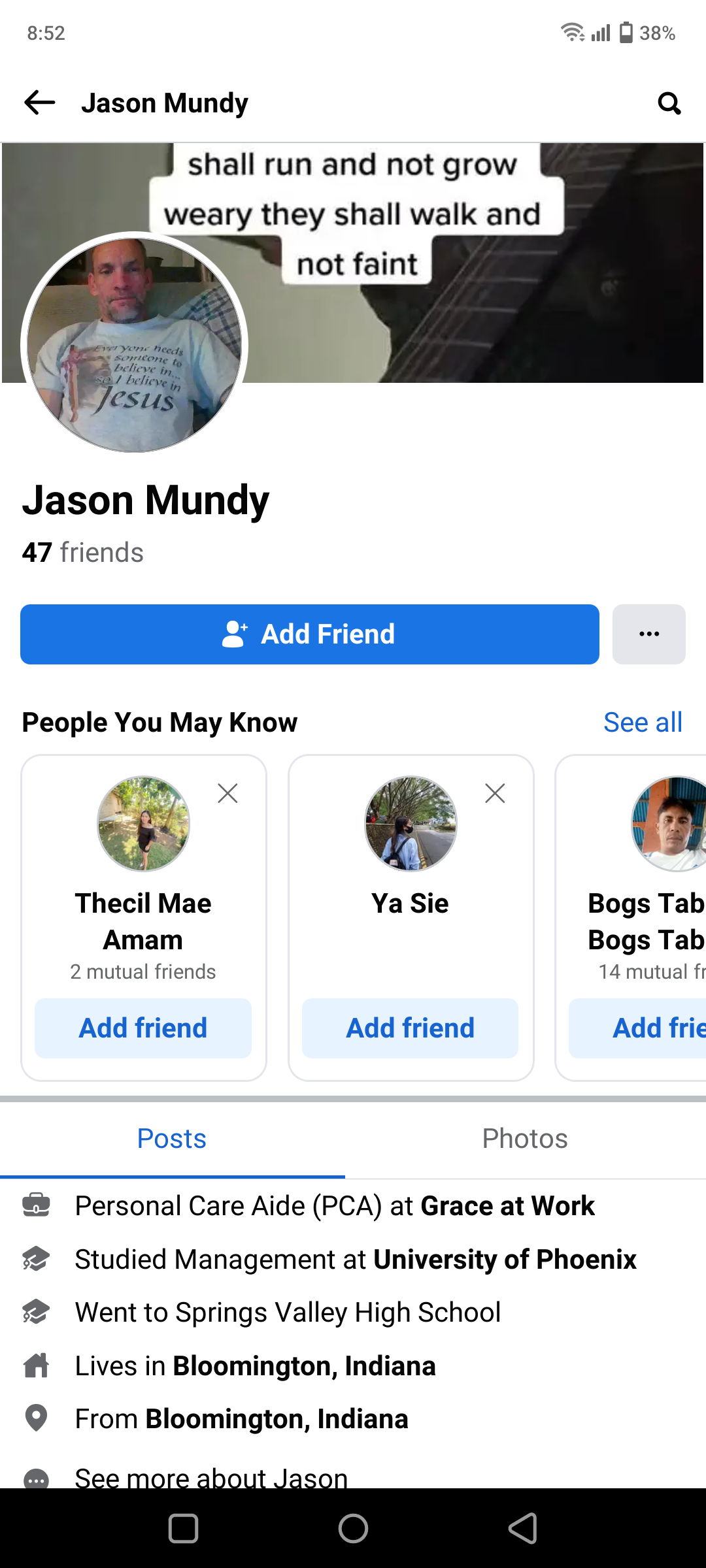See more about Jason
The width and height of the screenshot is (706, 1568).
pos(211,1478)
